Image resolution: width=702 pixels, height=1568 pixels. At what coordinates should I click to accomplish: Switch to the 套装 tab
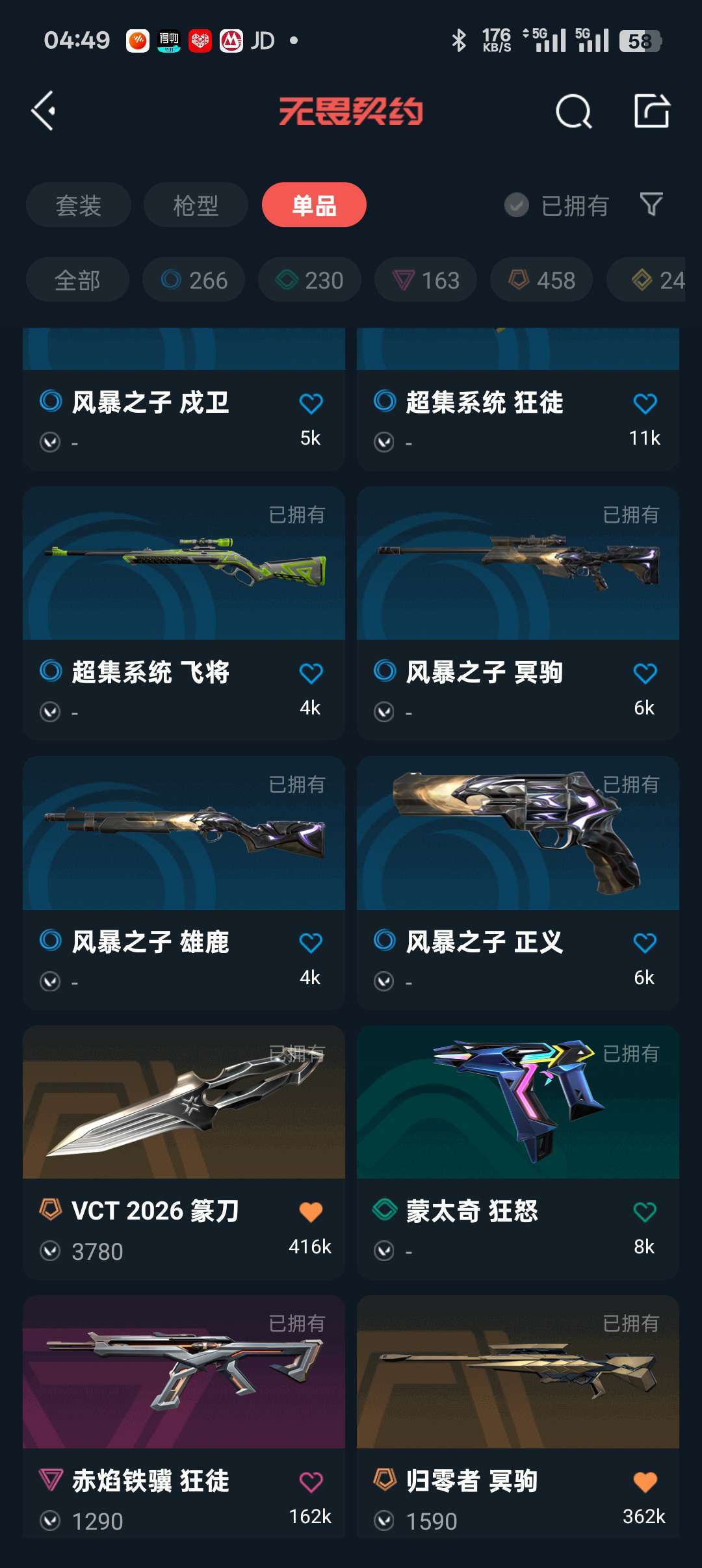[79, 205]
